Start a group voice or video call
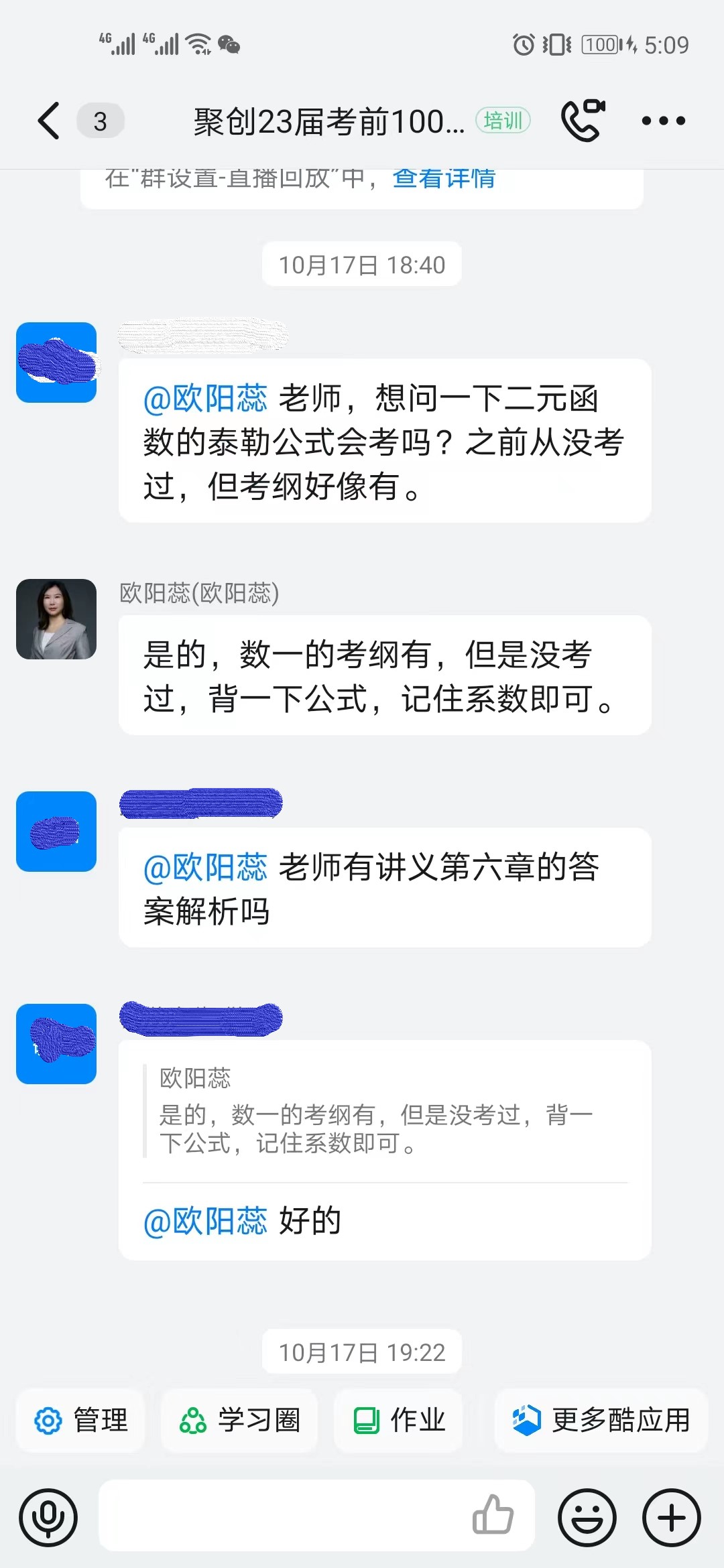 coord(582,121)
